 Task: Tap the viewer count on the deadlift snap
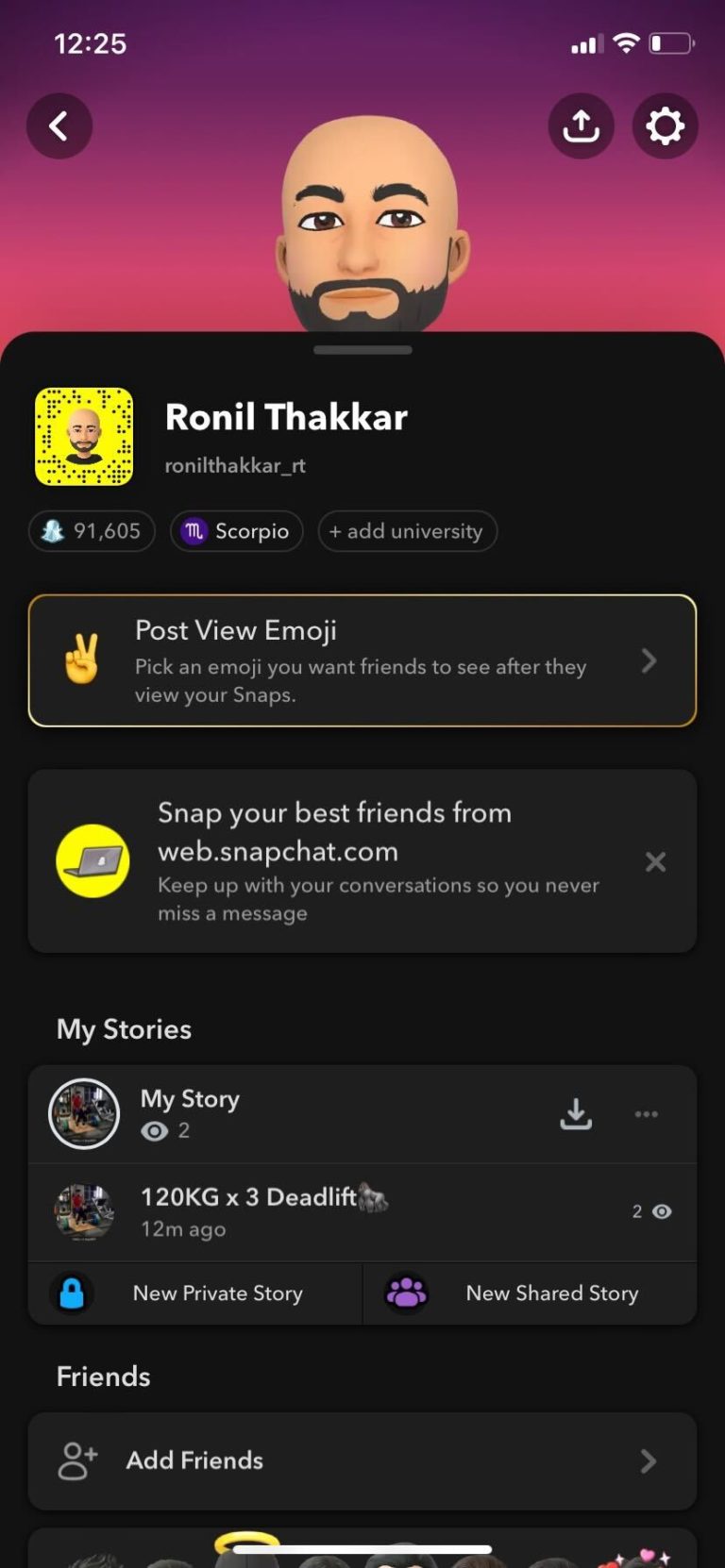pos(649,1211)
